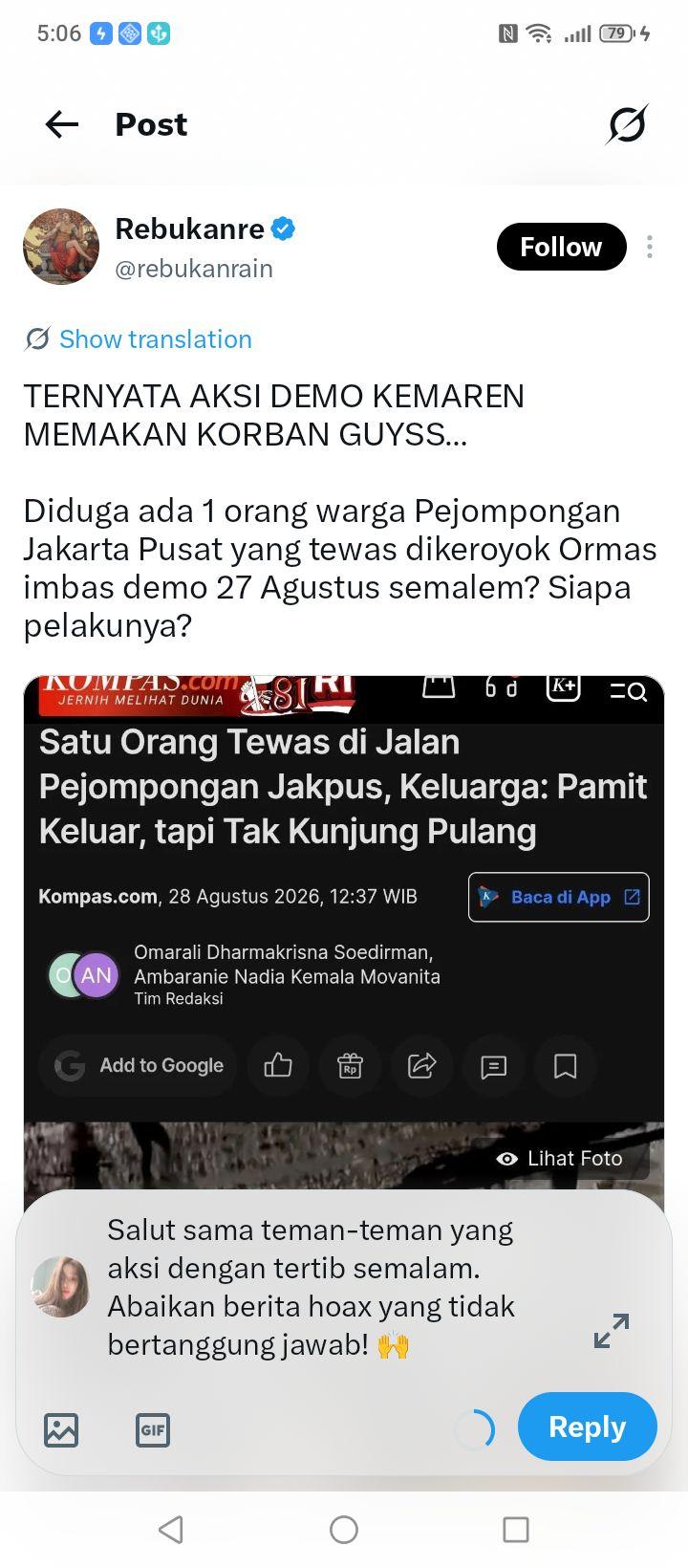Tap the system back button
Image resolution: width=688 pixels, height=1568 pixels.
click(171, 1530)
